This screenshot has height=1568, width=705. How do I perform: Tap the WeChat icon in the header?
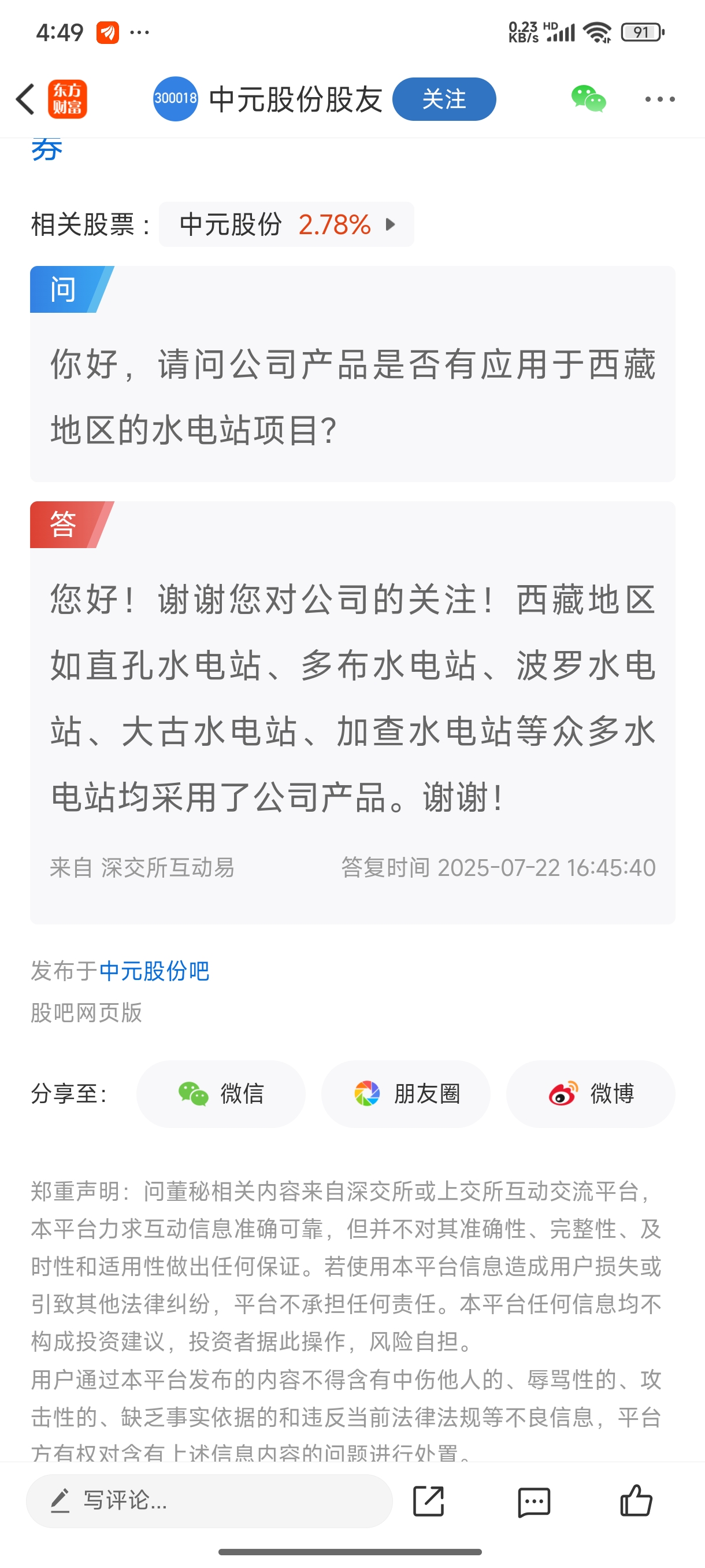point(588,99)
